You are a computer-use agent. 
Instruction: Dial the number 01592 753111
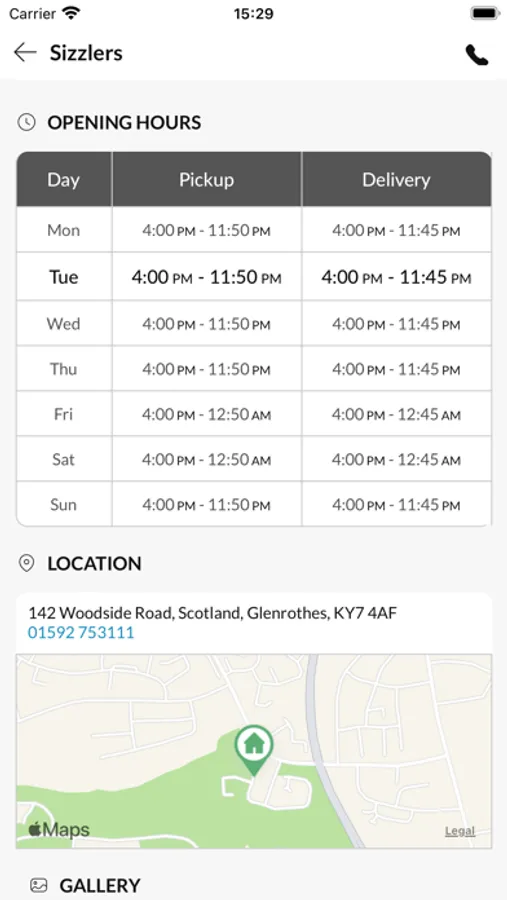81,633
